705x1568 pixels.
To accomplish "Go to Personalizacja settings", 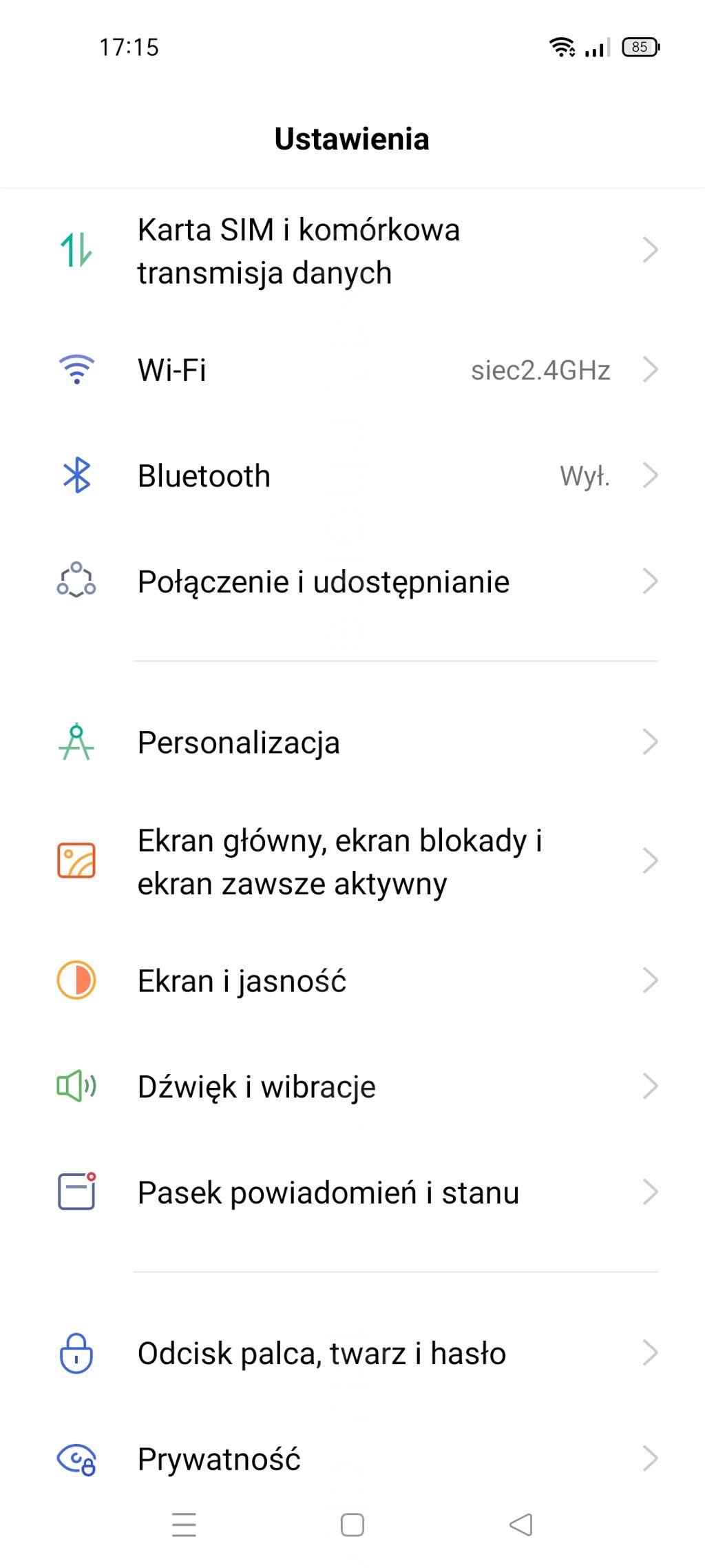I will (351, 743).
